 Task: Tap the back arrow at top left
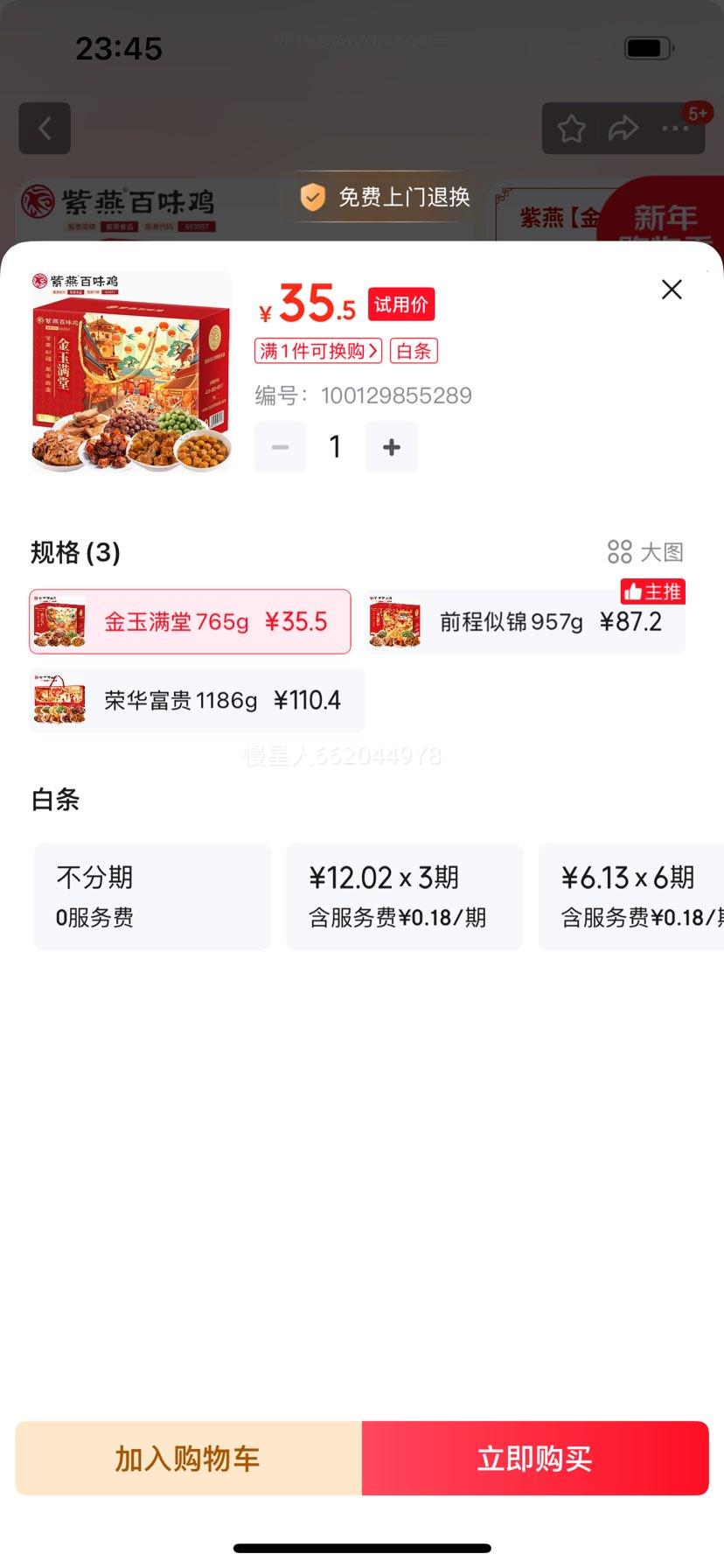(x=44, y=128)
